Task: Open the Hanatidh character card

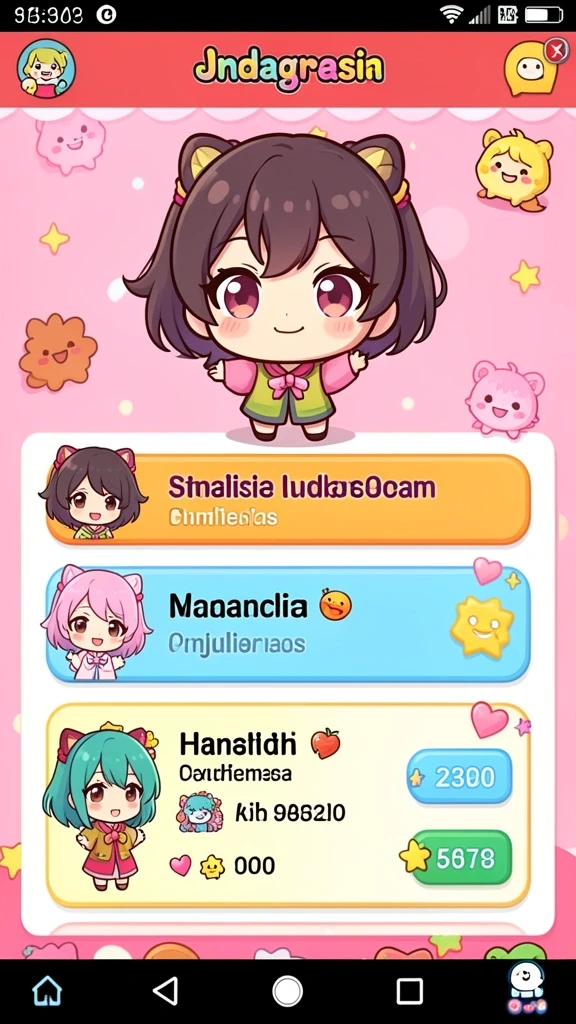Action: click(287, 805)
